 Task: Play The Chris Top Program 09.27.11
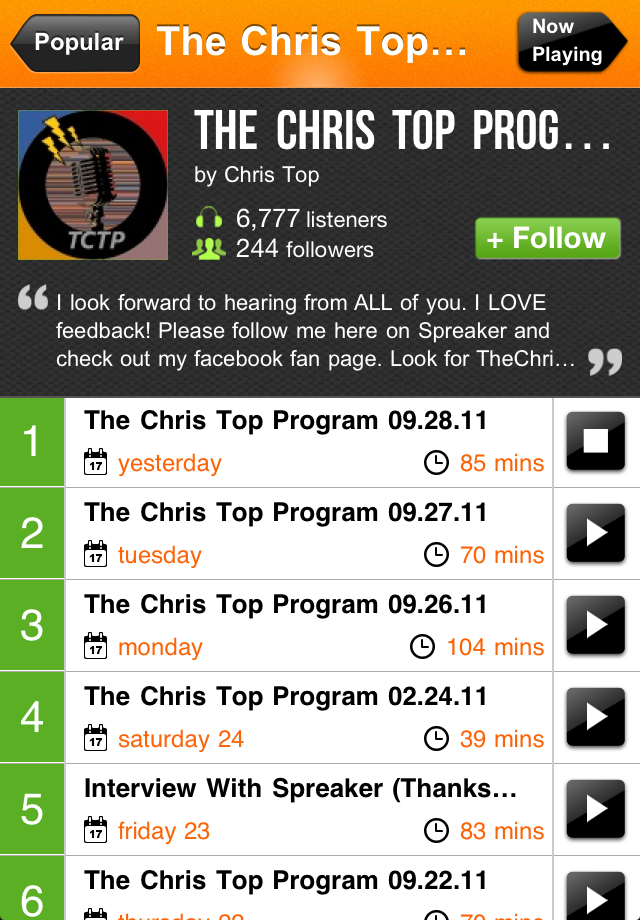(596, 533)
